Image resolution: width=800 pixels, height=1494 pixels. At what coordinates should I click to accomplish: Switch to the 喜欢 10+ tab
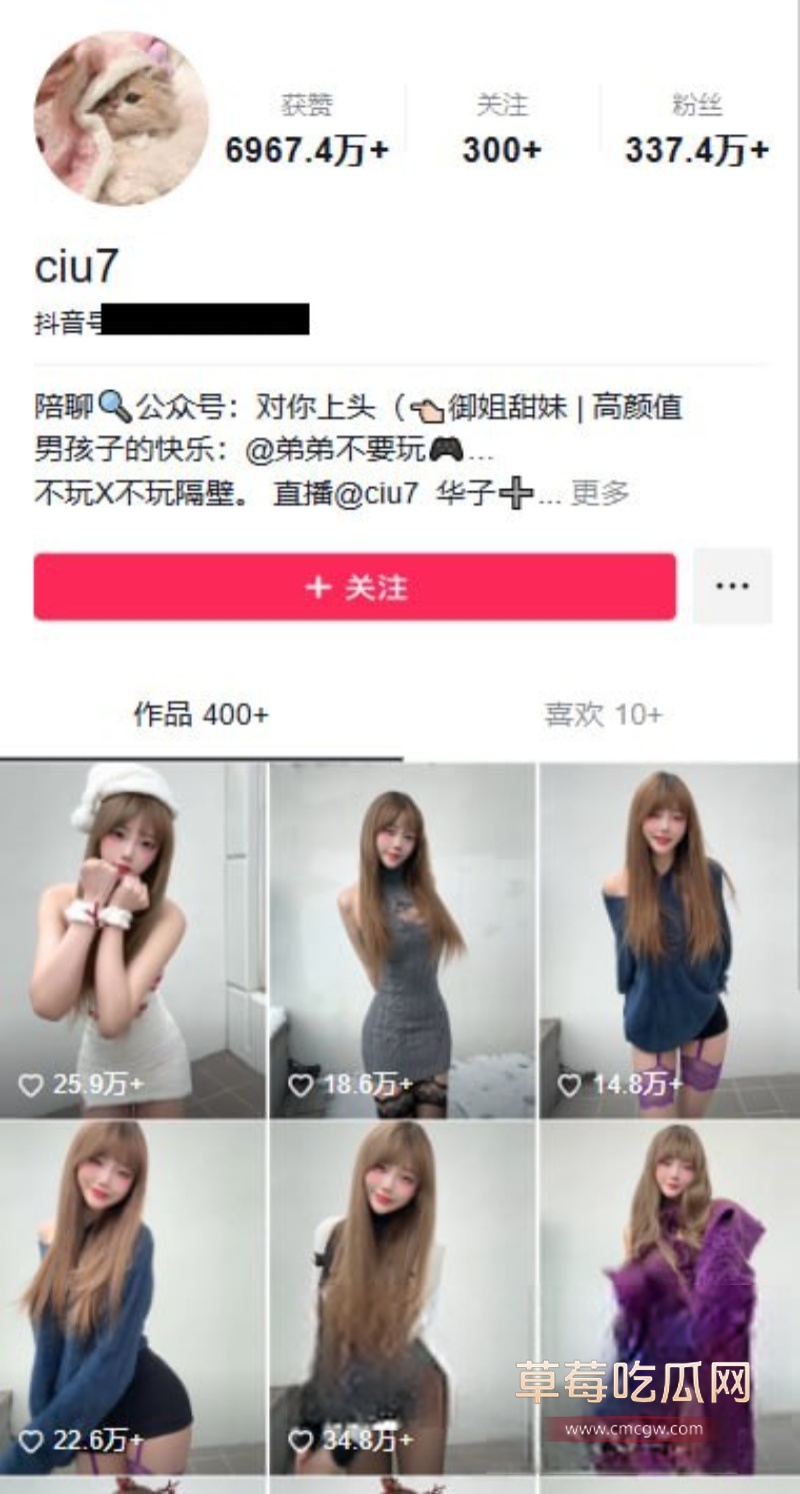[602, 715]
